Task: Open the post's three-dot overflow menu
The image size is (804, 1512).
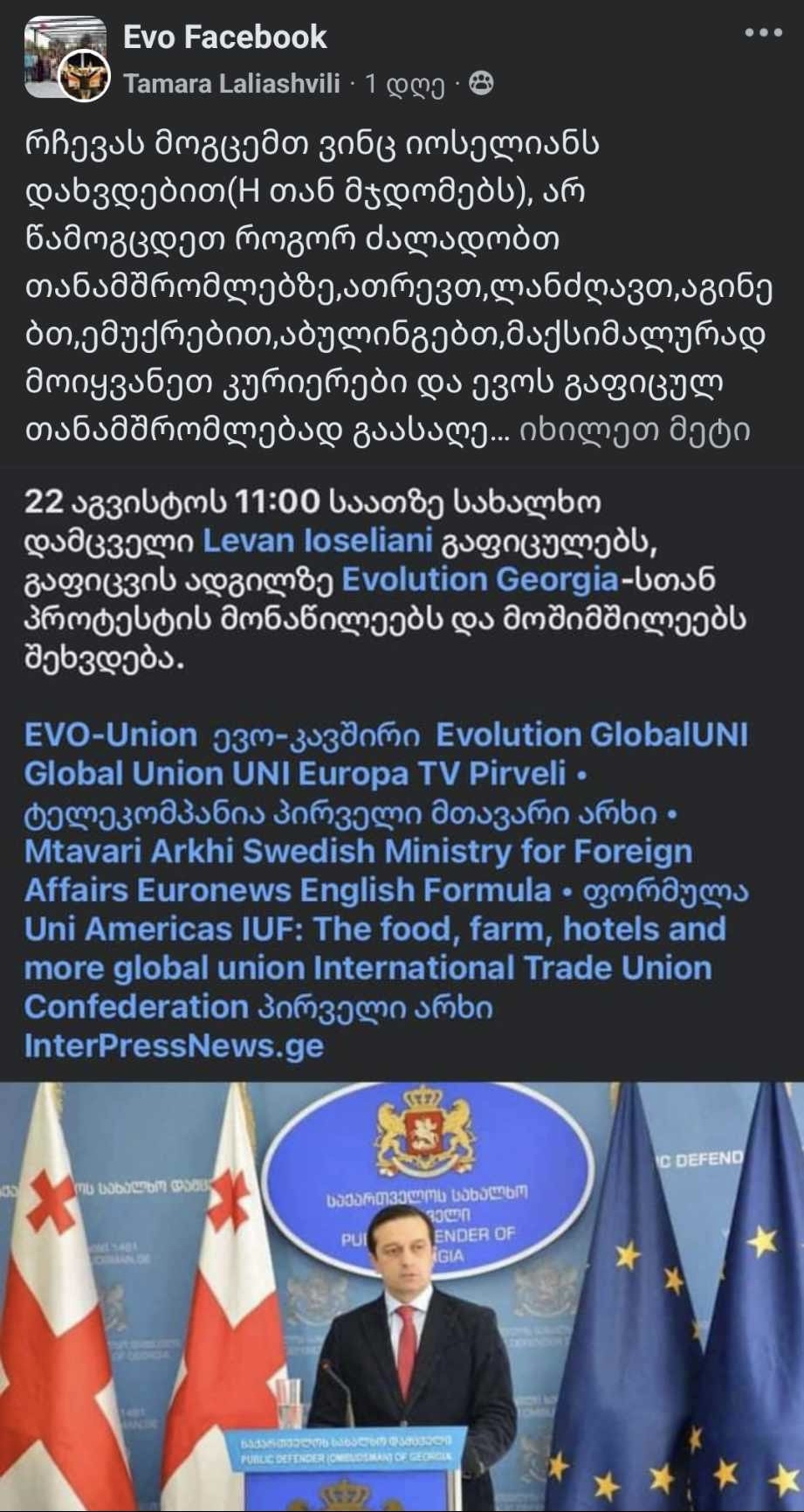Action: [763, 34]
